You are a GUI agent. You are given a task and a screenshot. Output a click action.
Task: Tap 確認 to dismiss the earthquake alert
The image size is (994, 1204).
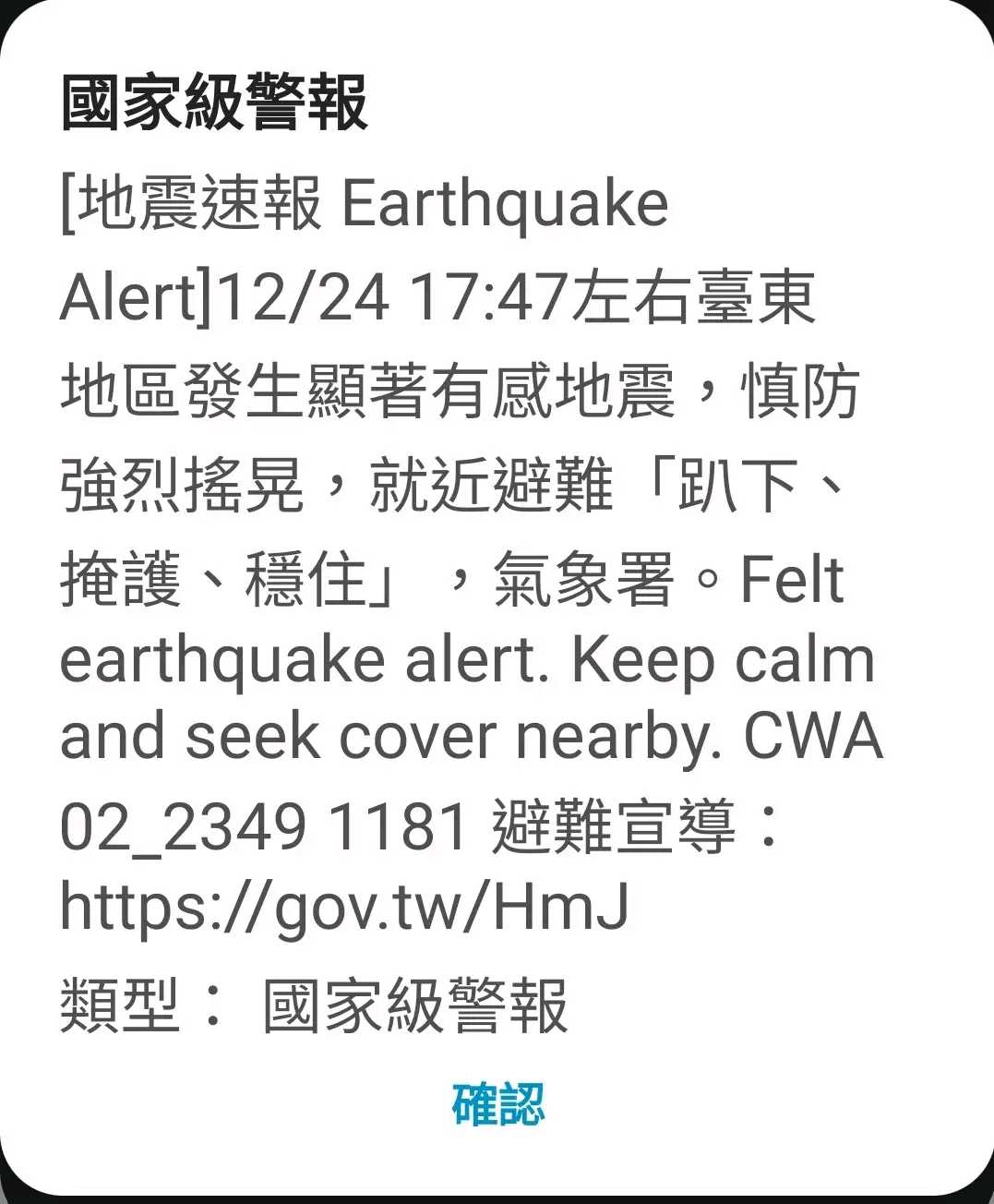pos(497,1104)
